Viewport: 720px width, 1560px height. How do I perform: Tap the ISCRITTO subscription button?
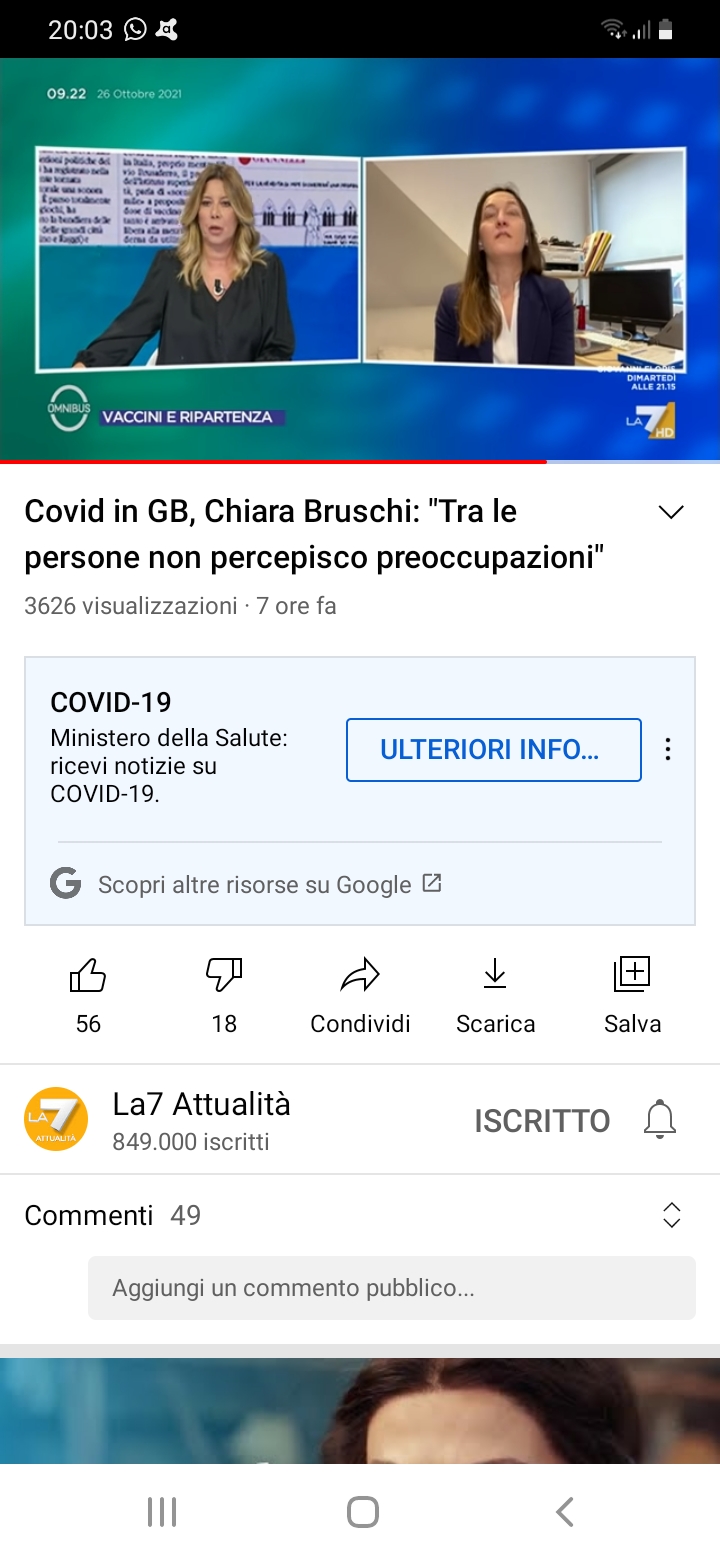(542, 1121)
